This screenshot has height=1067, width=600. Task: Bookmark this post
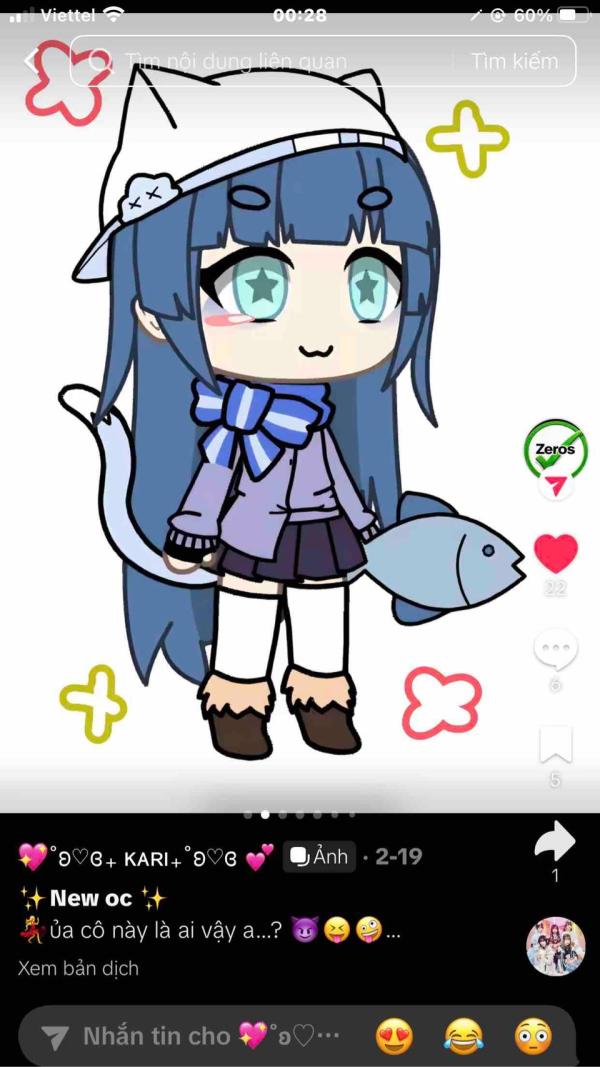pyautogui.click(x=556, y=746)
